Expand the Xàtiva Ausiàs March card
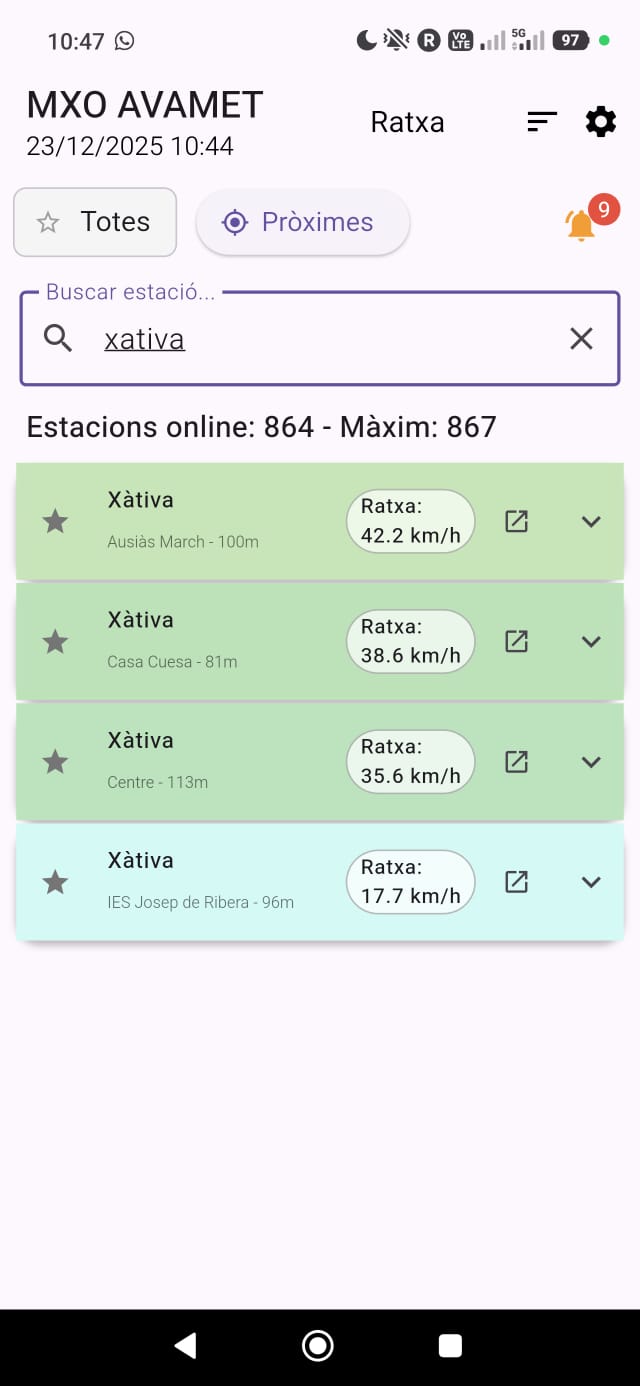This screenshot has height=1386, width=640. pos(591,521)
